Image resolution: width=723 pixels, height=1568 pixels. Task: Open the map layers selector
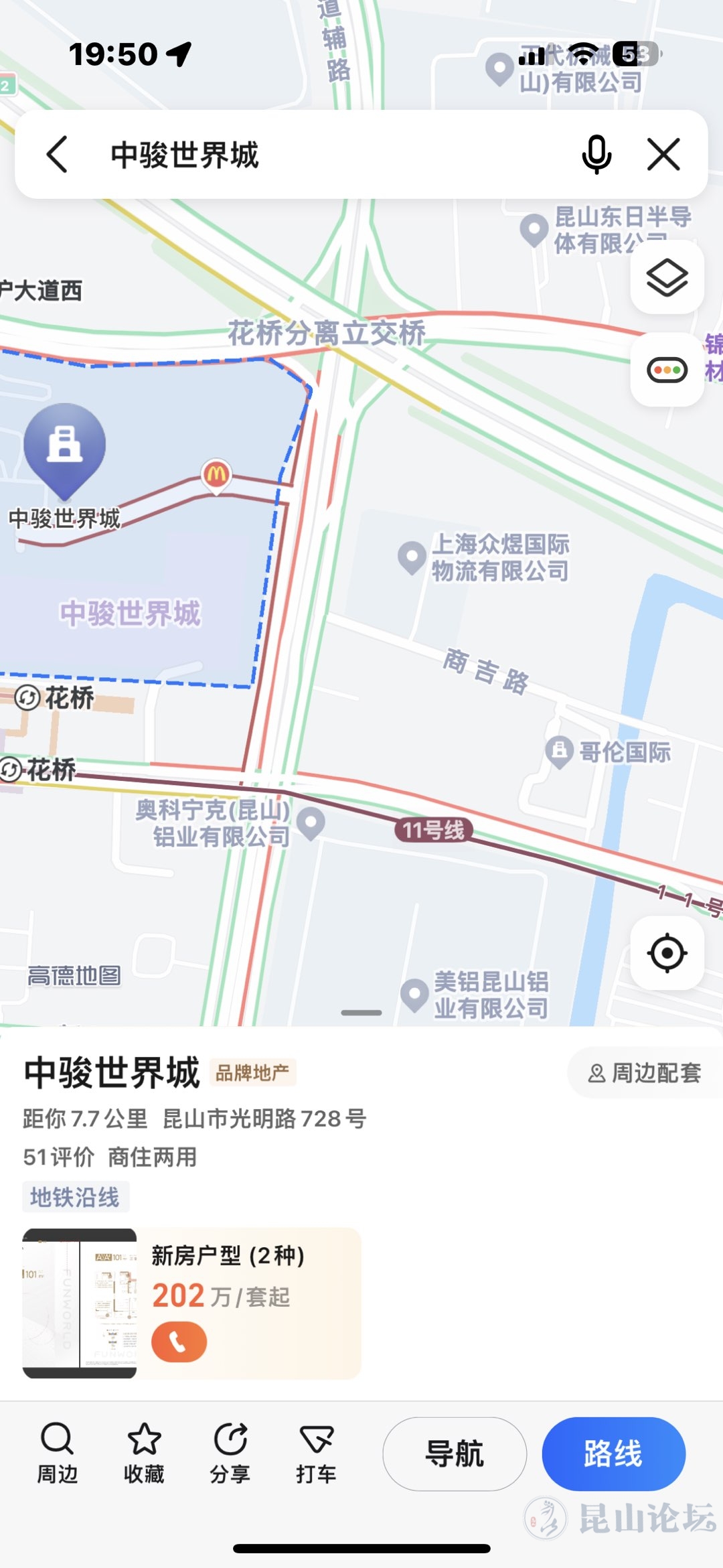(x=667, y=277)
